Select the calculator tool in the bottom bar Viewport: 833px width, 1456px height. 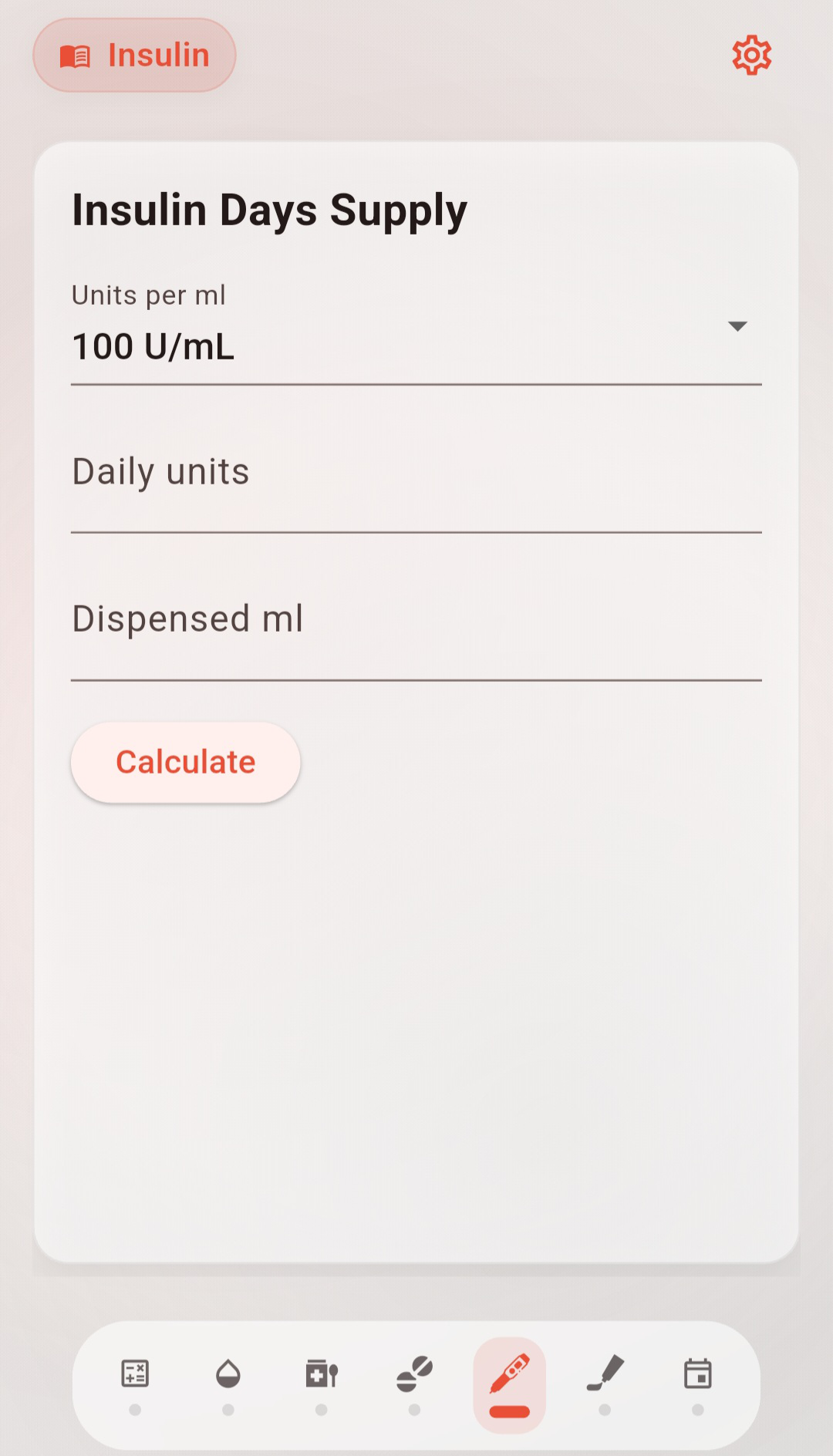click(136, 1373)
